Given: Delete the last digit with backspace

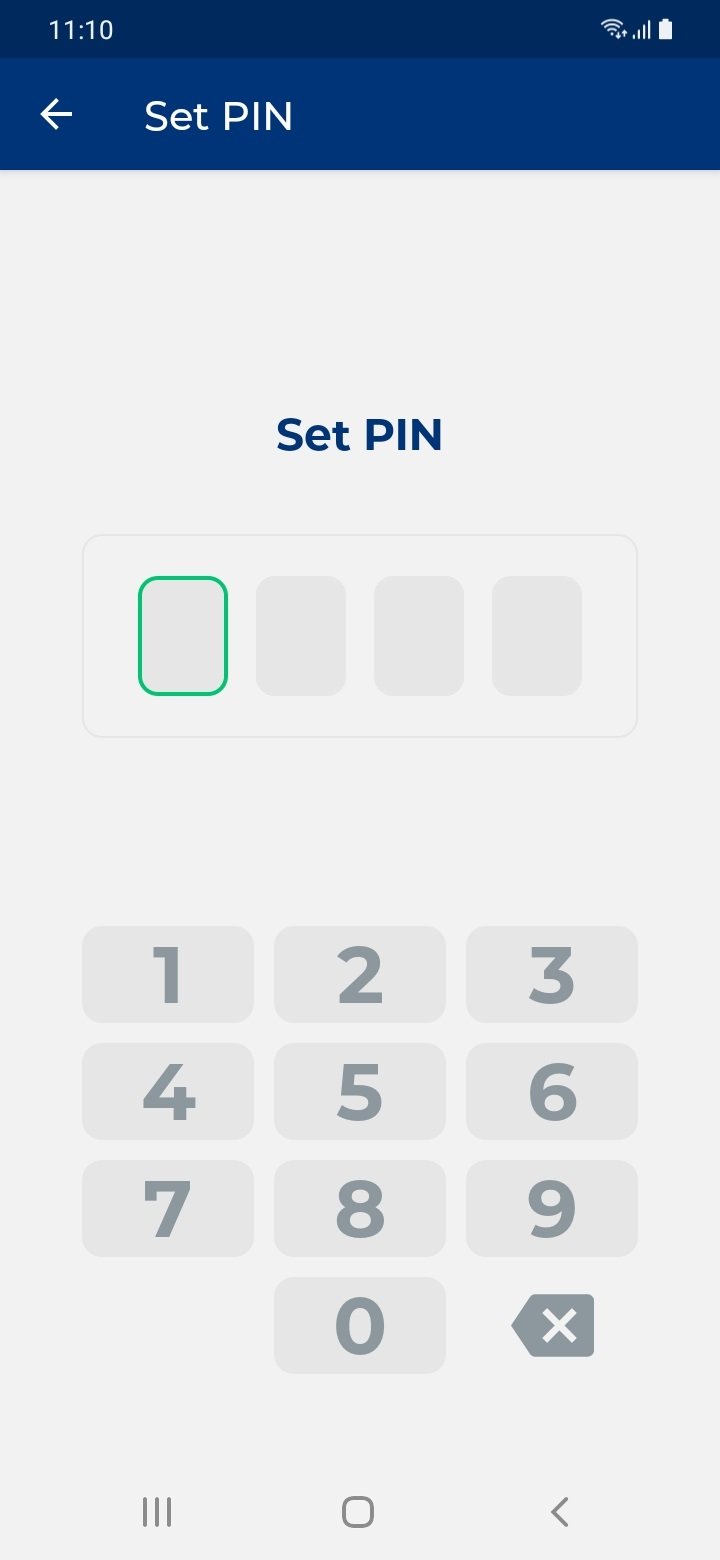Looking at the screenshot, I should coord(553,1326).
